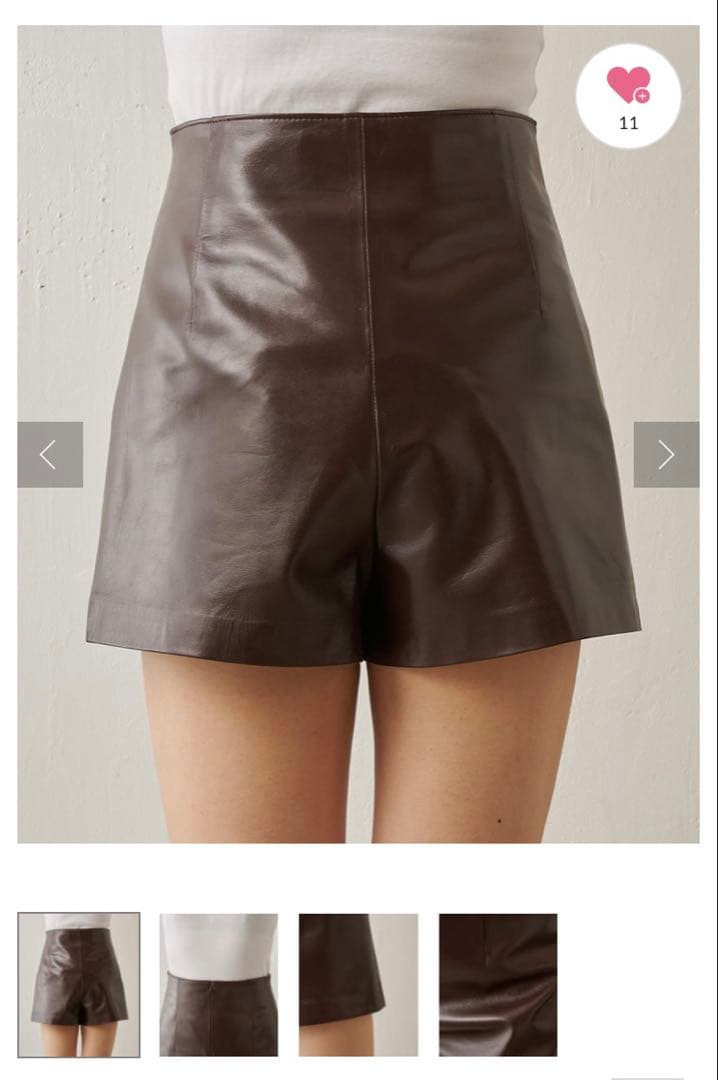Add the shorts to favorites via heart icon
The height and width of the screenshot is (1080, 718).
tap(629, 86)
